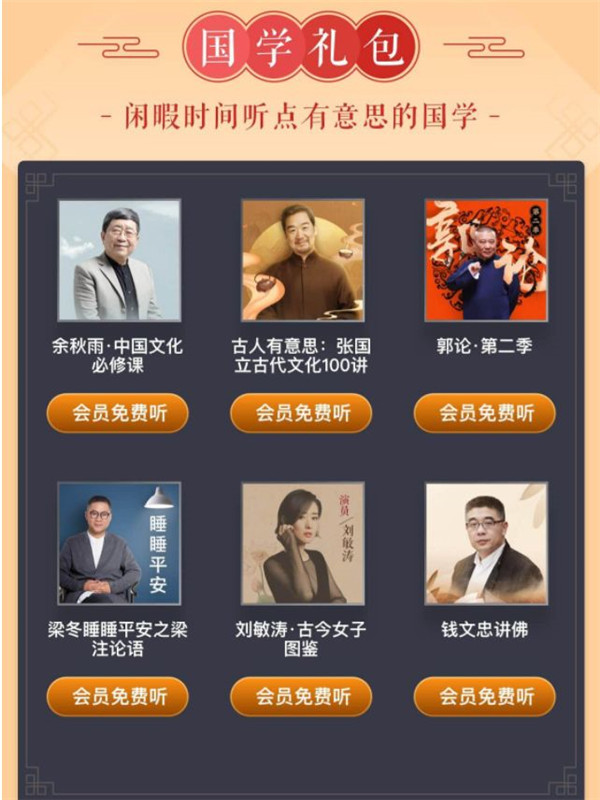Tap 会员免费听 under 古人有意思：张国立古代文化100讲
Image resolution: width=600 pixels, height=800 pixels.
click(301, 413)
